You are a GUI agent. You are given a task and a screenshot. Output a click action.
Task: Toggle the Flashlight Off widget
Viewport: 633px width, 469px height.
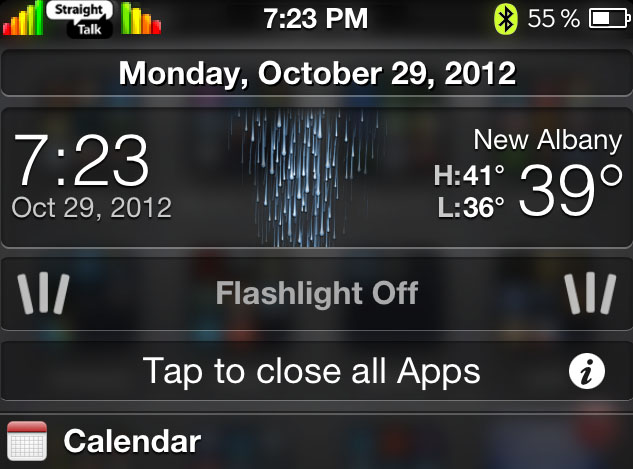point(316,294)
